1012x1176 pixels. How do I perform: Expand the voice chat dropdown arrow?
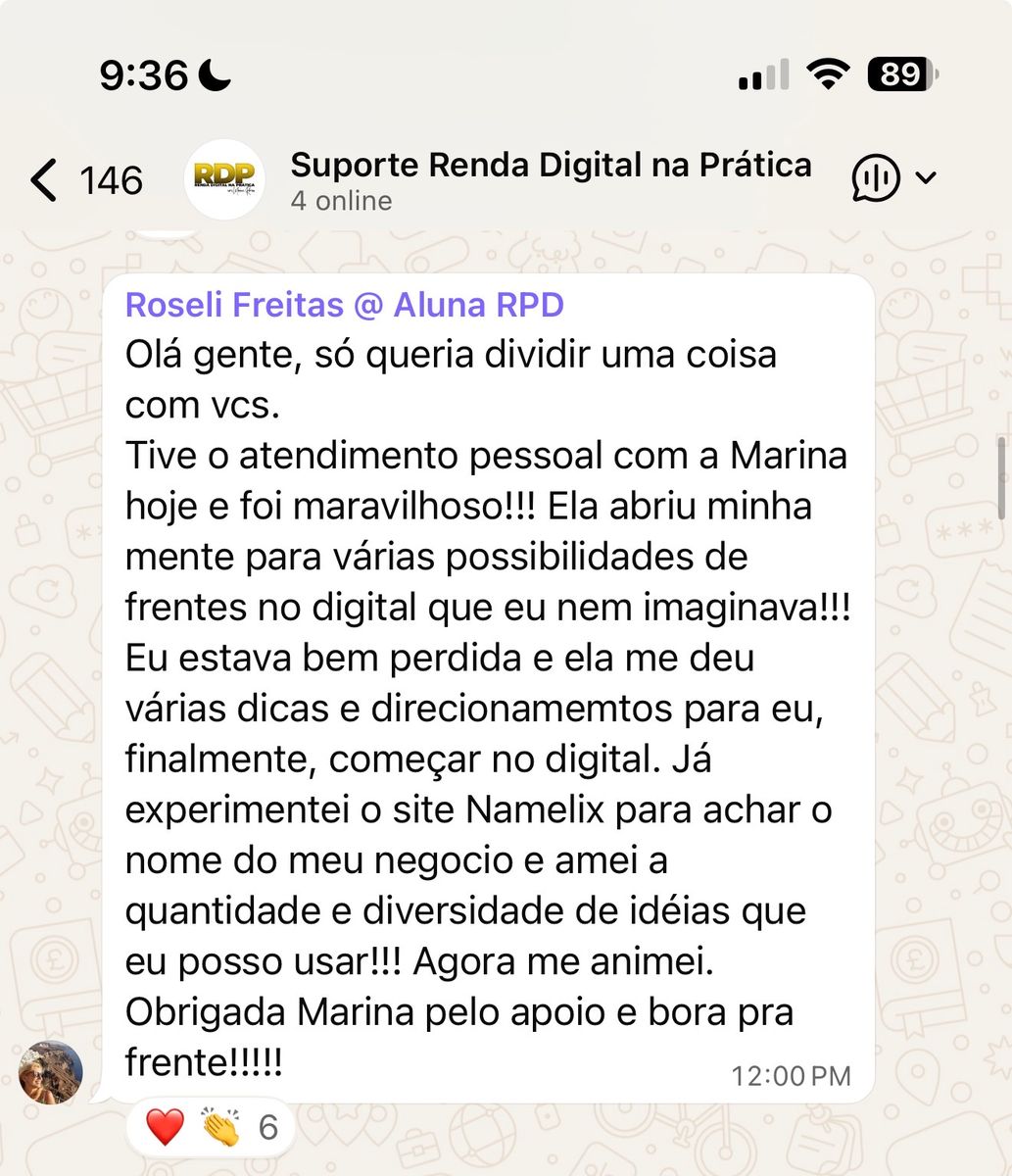(x=926, y=178)
